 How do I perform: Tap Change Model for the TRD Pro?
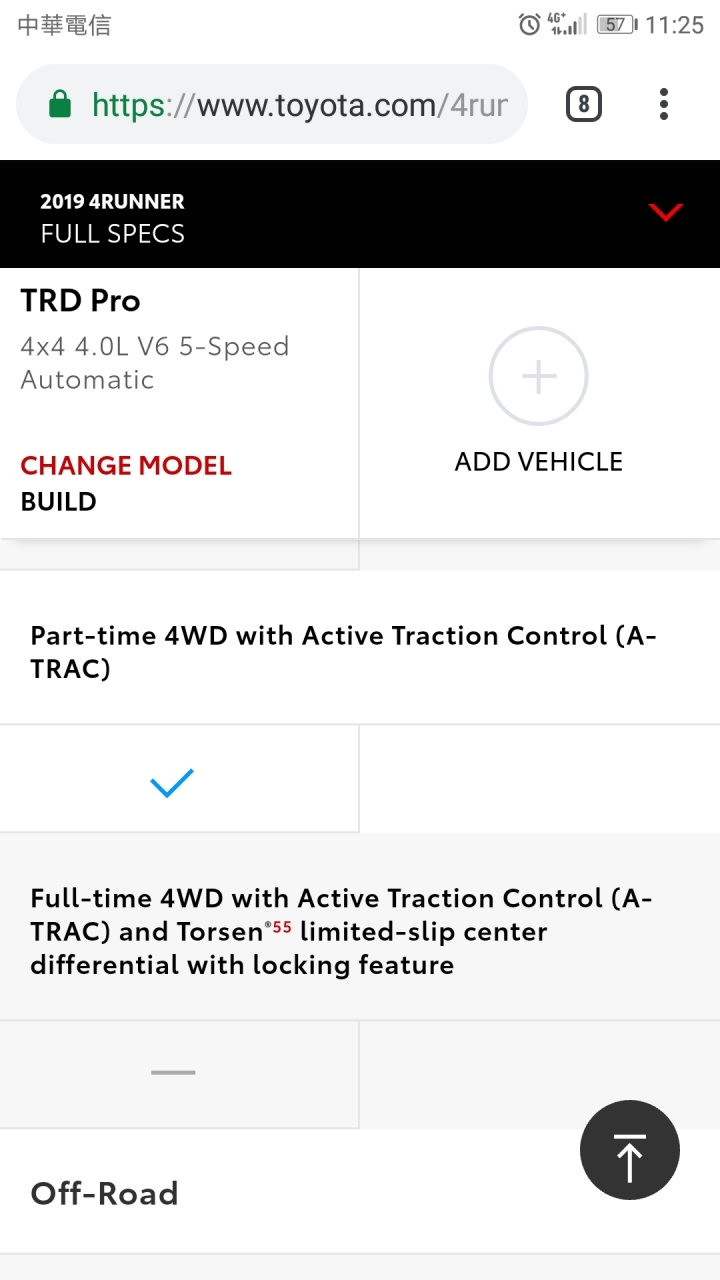(126, 466)
